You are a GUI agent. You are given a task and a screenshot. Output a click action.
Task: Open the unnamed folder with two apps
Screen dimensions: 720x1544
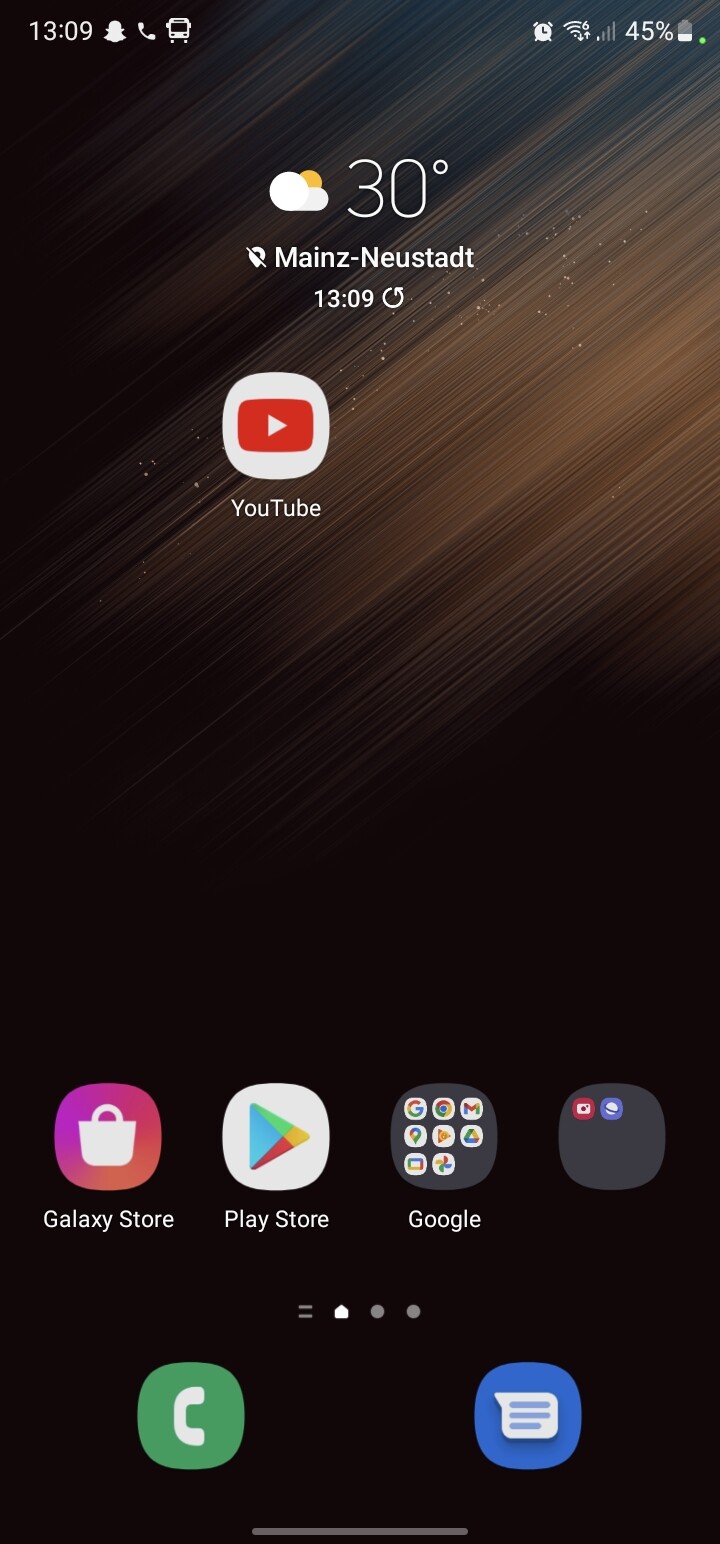[612, 1137]
